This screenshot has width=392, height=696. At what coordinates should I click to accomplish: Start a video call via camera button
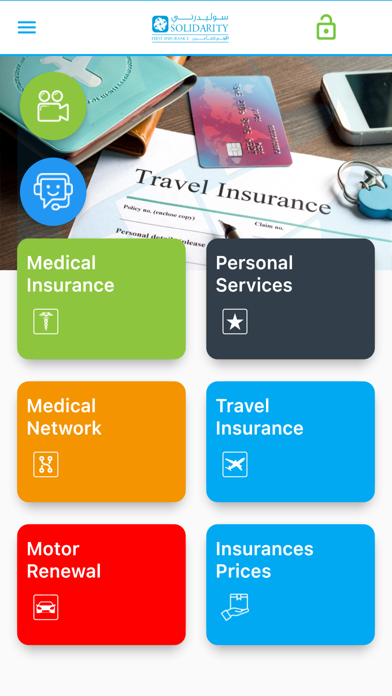click(53, 106)
